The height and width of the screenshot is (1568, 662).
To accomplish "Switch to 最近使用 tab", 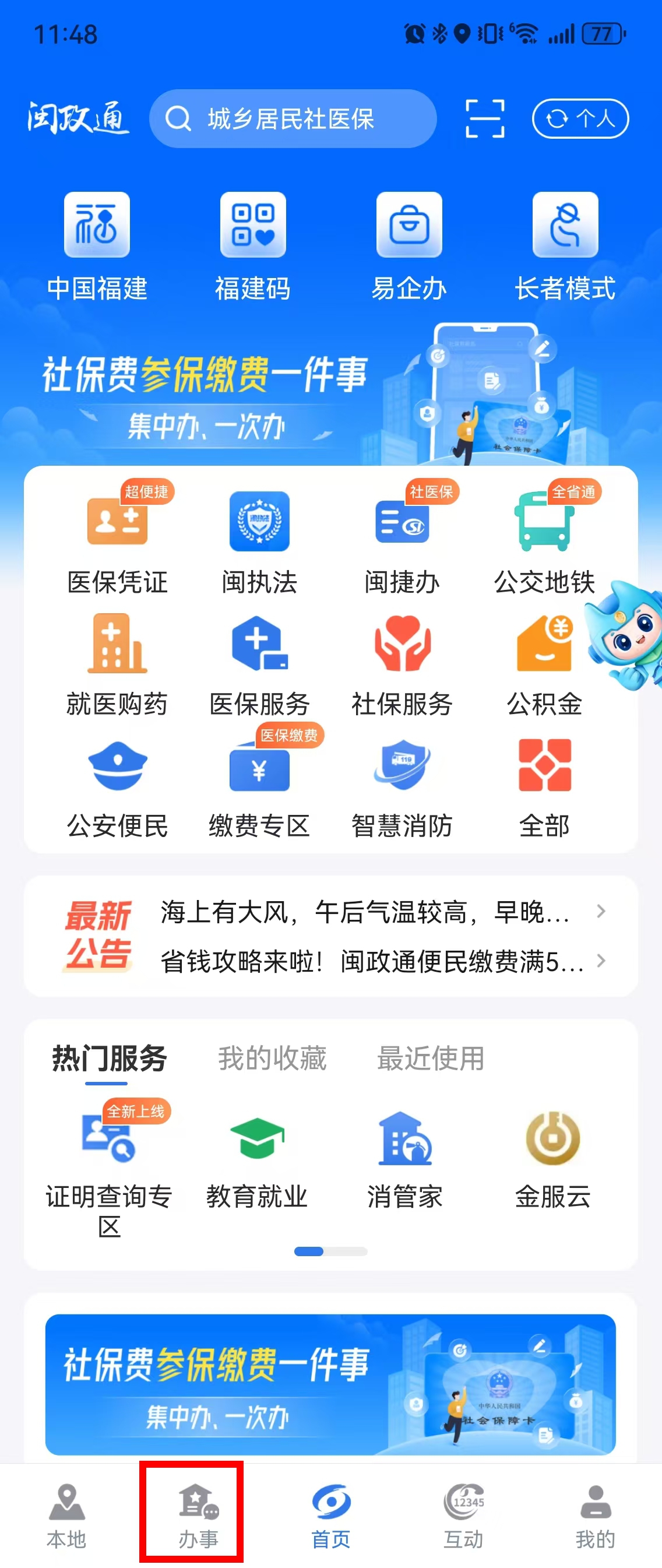I will [430, 1058].
